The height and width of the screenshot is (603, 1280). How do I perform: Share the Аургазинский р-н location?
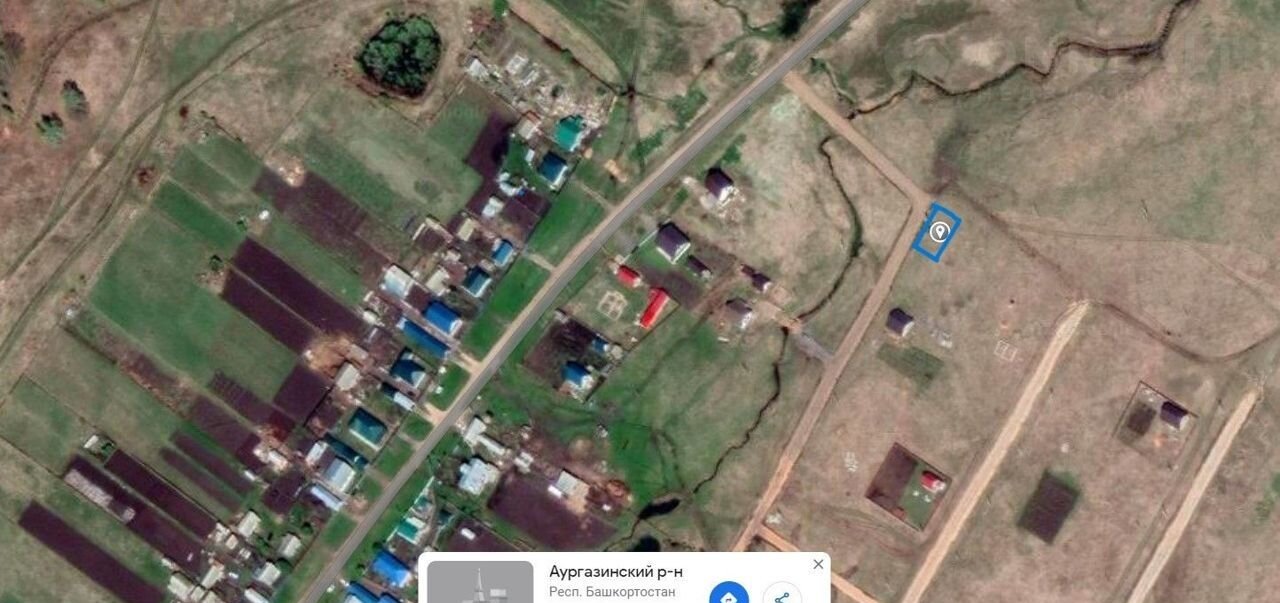(782, 594)
